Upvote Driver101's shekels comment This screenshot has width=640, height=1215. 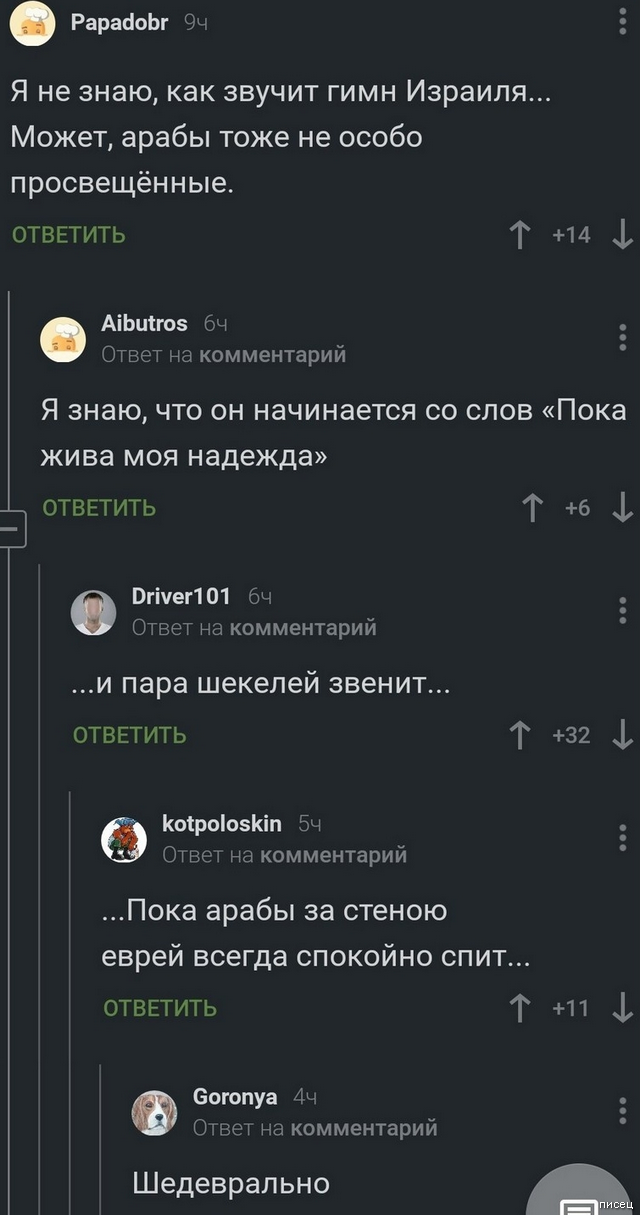point(520,735)
